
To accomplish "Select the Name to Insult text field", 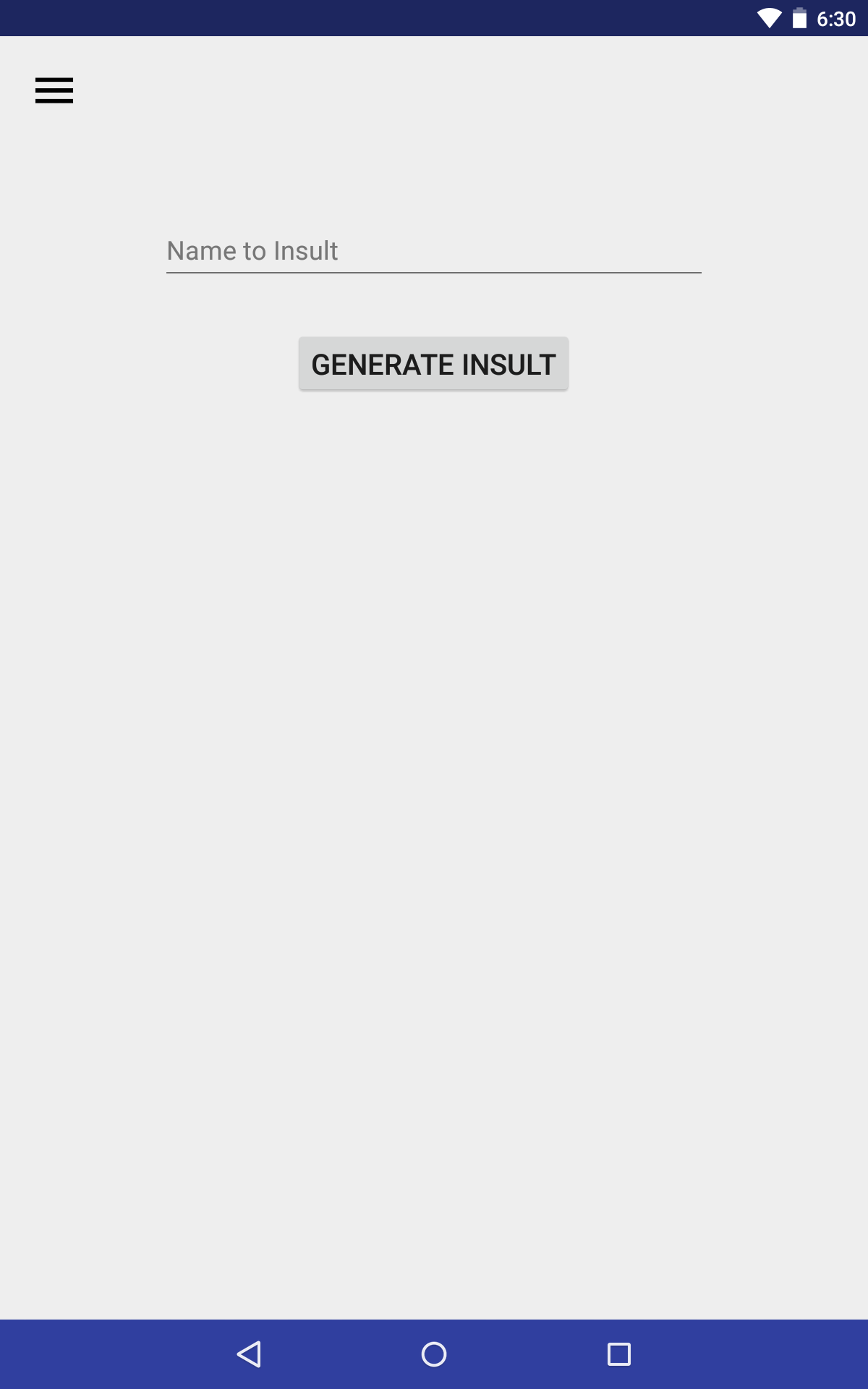I will 434,250.
